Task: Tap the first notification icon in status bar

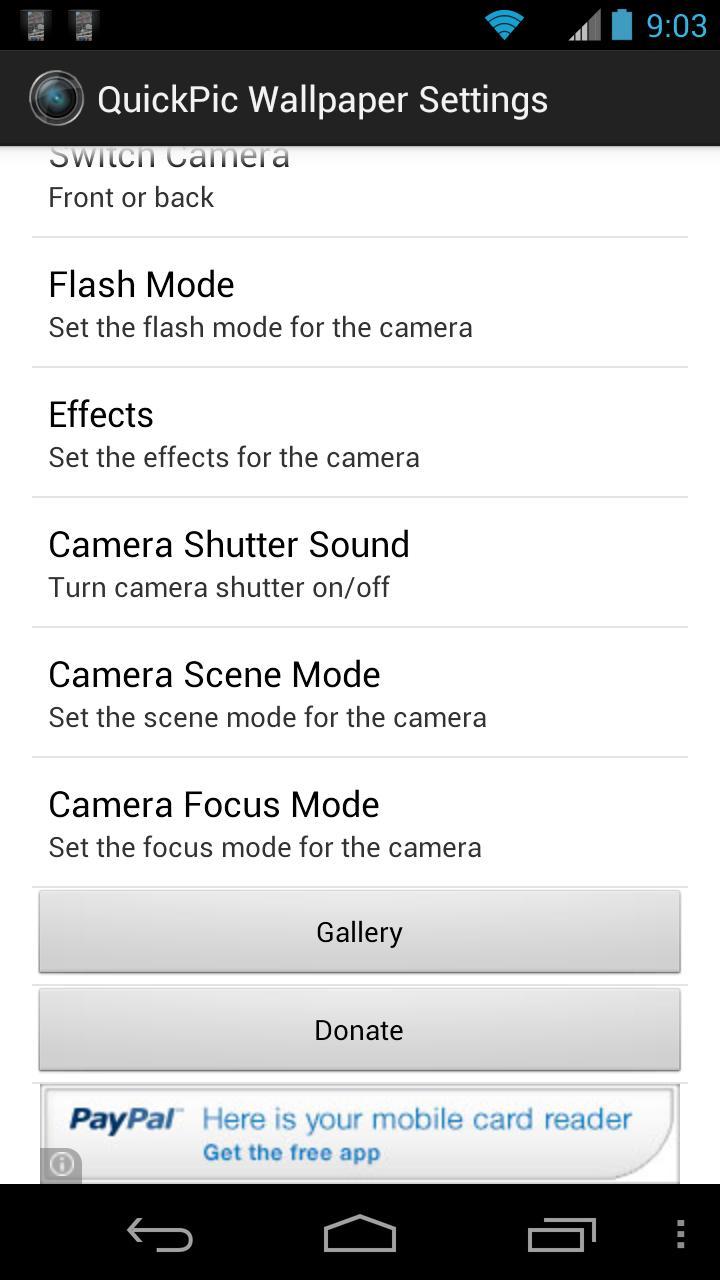Action: [x=37, y=25]
